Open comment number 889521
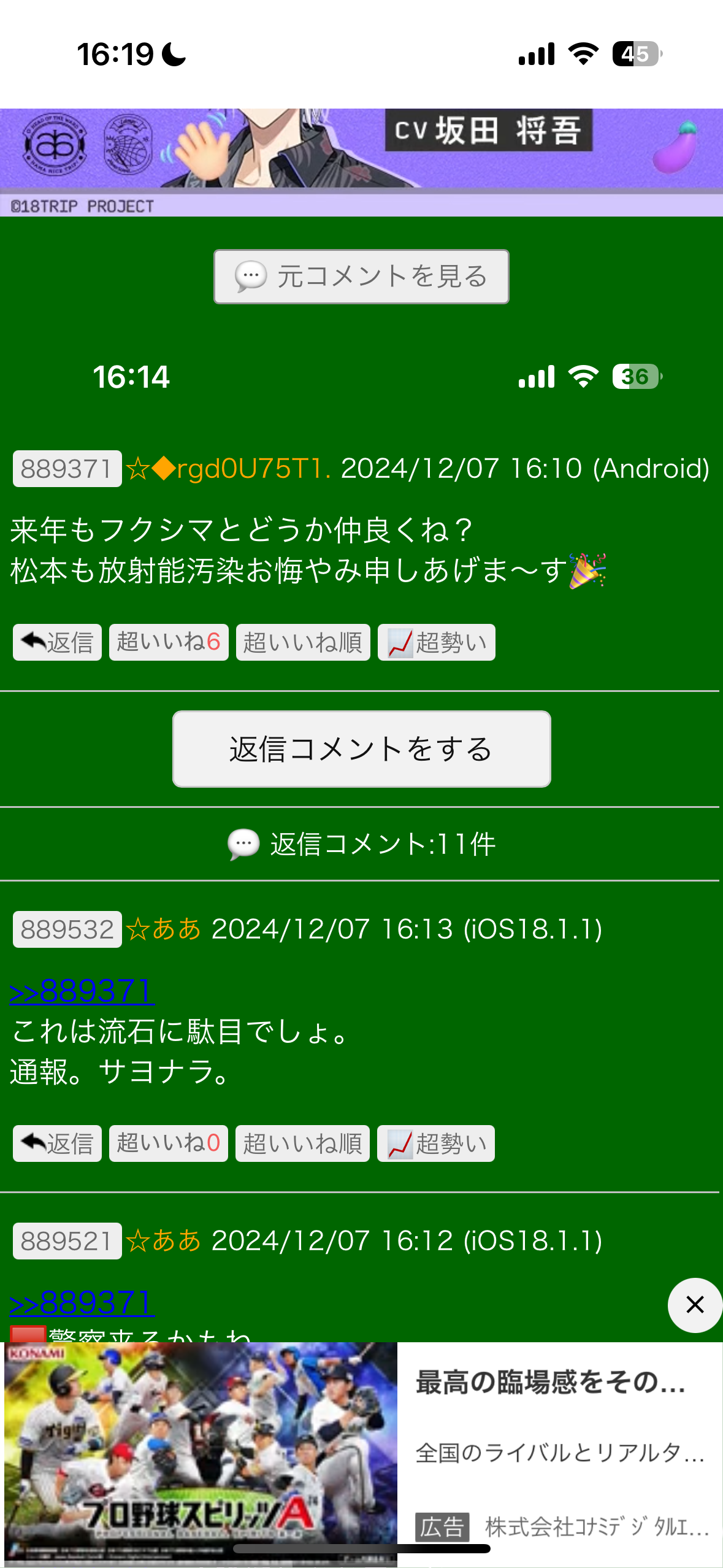Viewport: 723px width, 1568px height. pyautogui.click(x=67, y=1241)
